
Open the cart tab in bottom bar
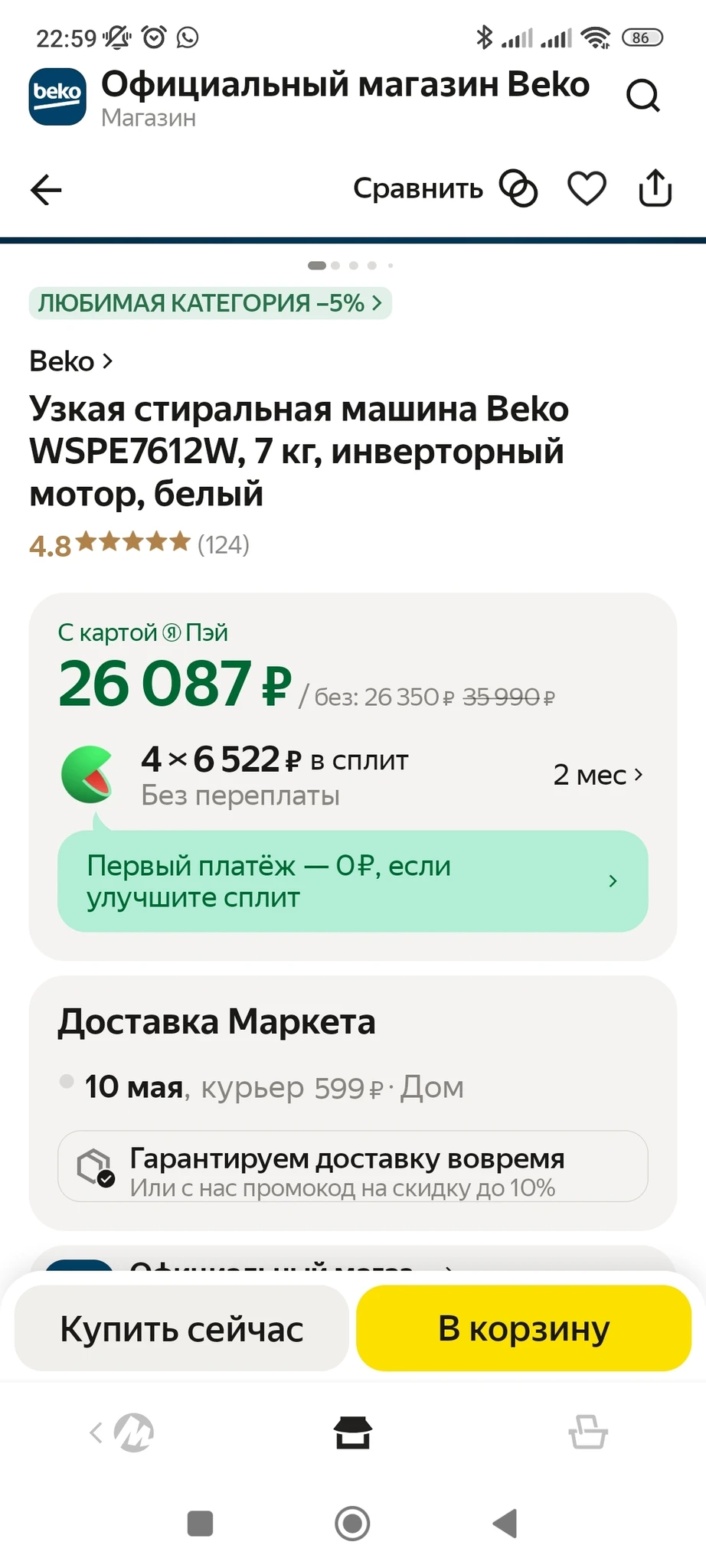tap(588, 1432)
